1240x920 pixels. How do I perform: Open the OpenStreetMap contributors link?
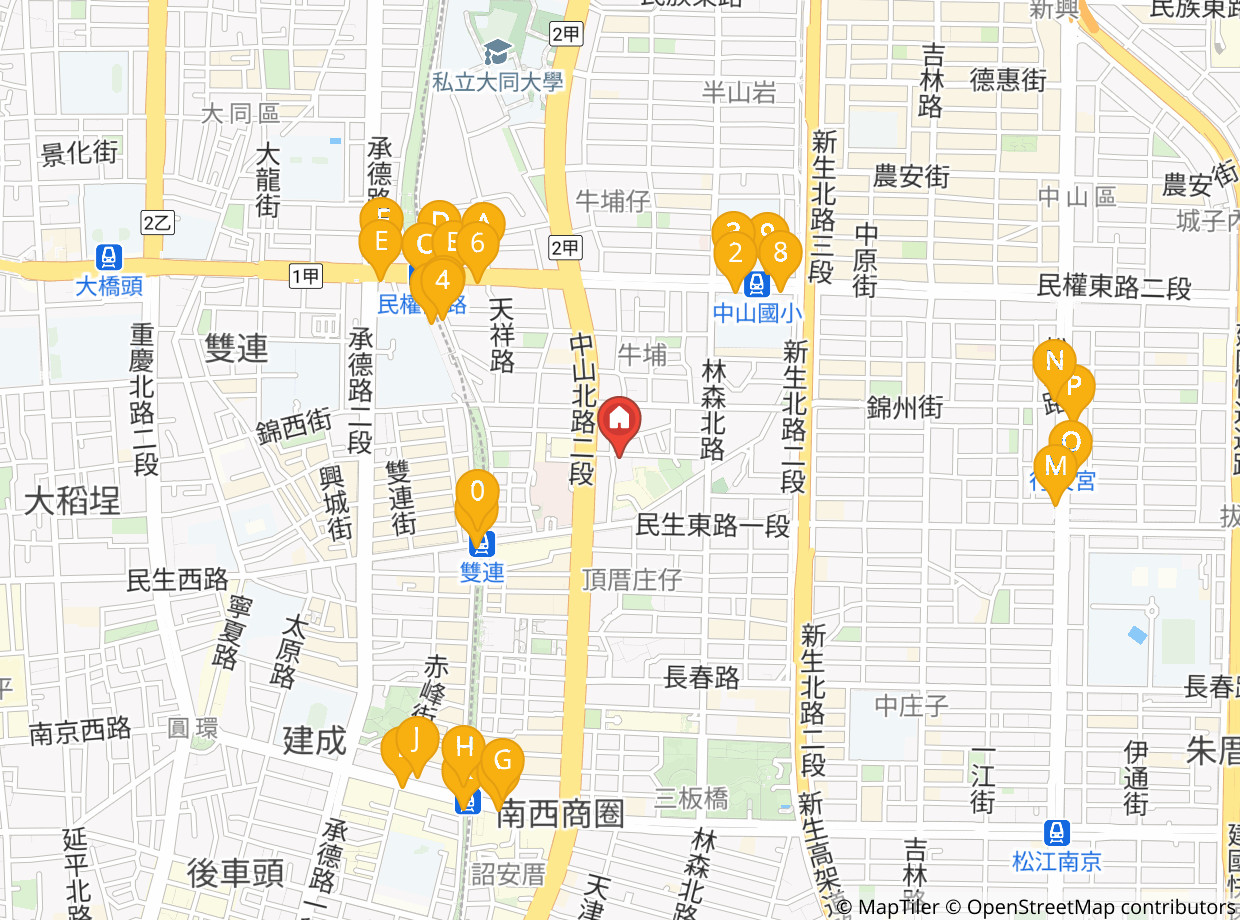1102,907
